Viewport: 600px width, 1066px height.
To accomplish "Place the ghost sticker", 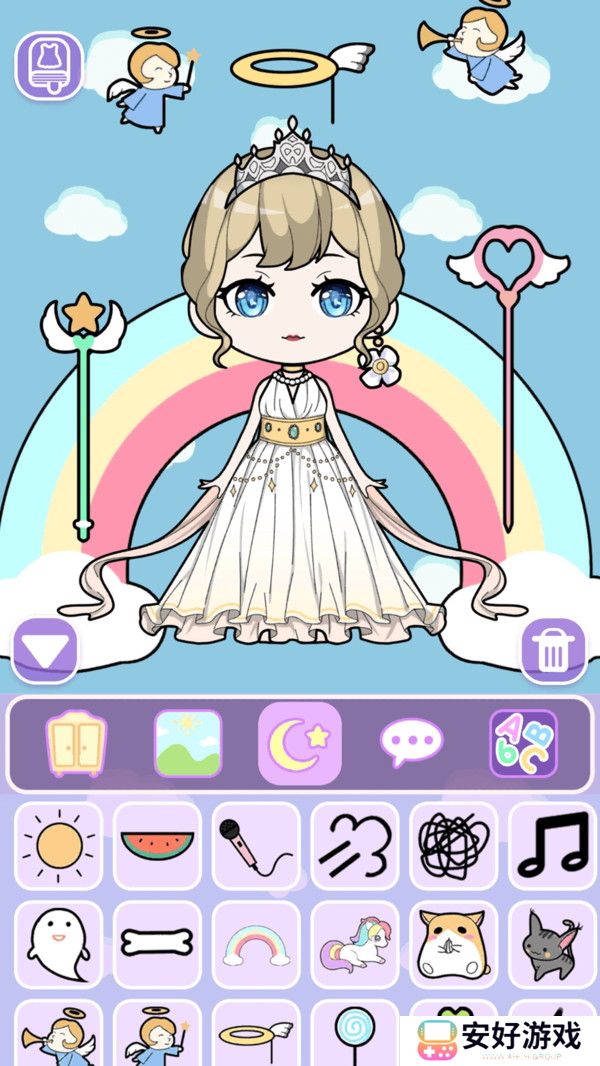I will coord(59,945).
